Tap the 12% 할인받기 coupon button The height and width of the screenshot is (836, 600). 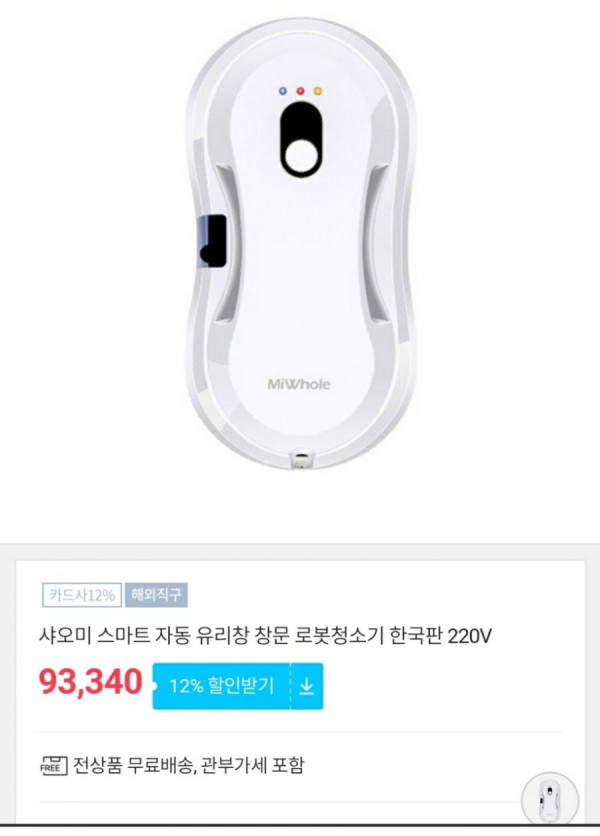pyautogui.click(x=237, y=686)
